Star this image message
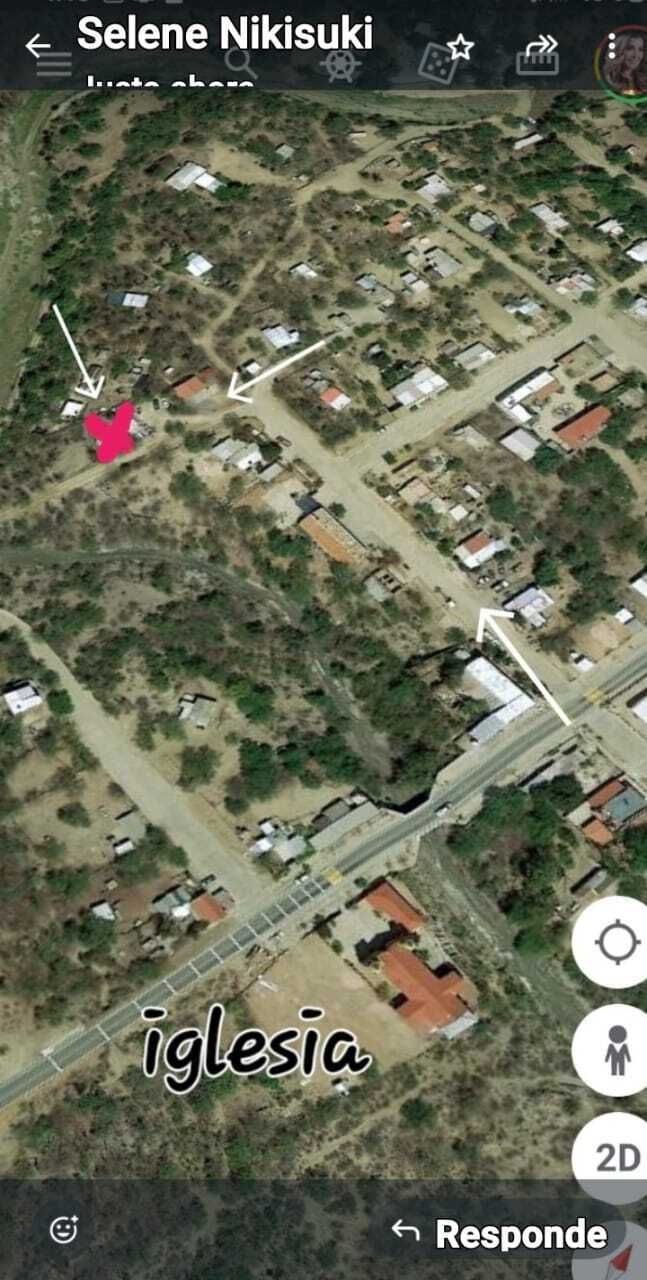Image resolution: width=647 pixels, height=1280 pixels. [459, 46]
